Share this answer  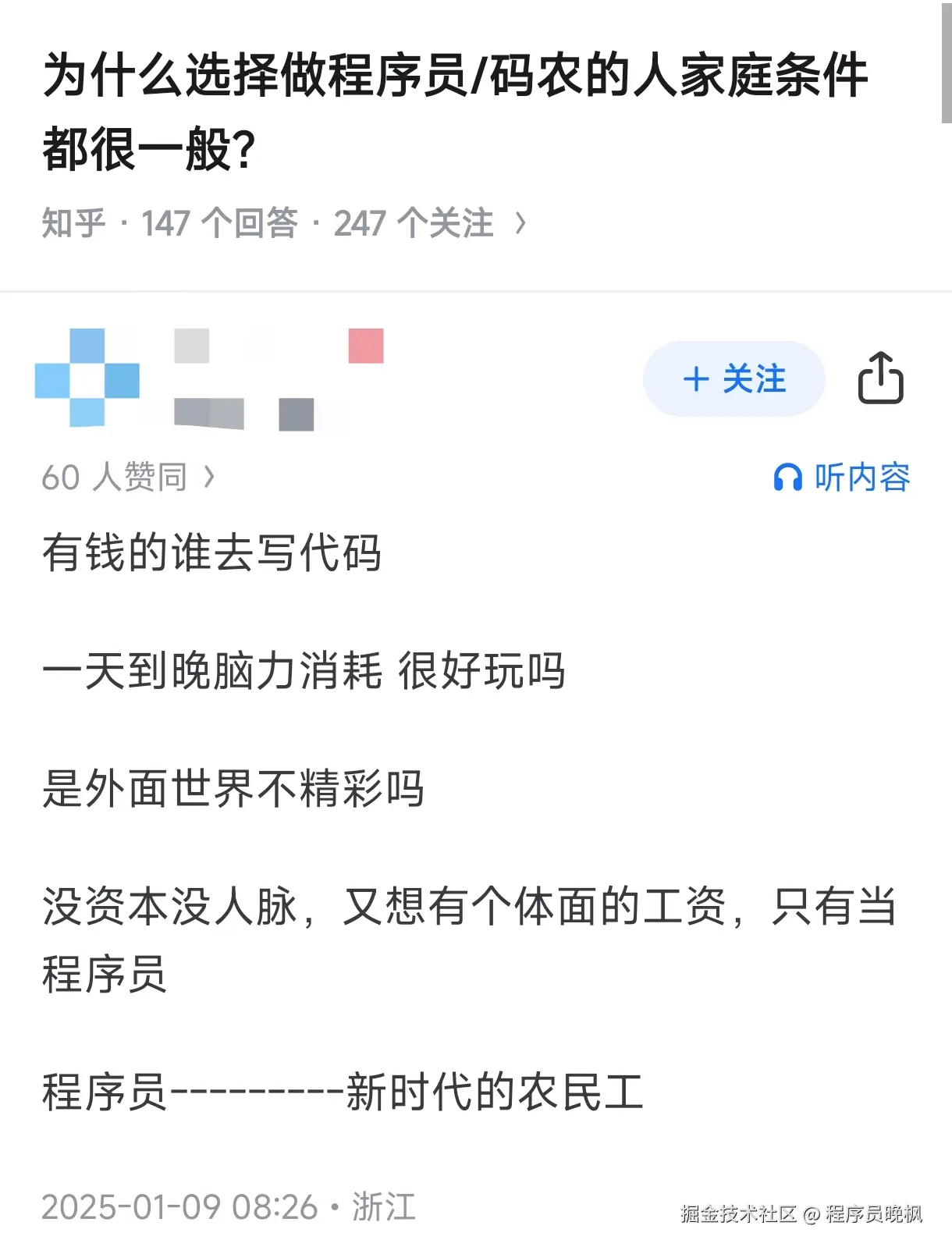tap(880, 378)
